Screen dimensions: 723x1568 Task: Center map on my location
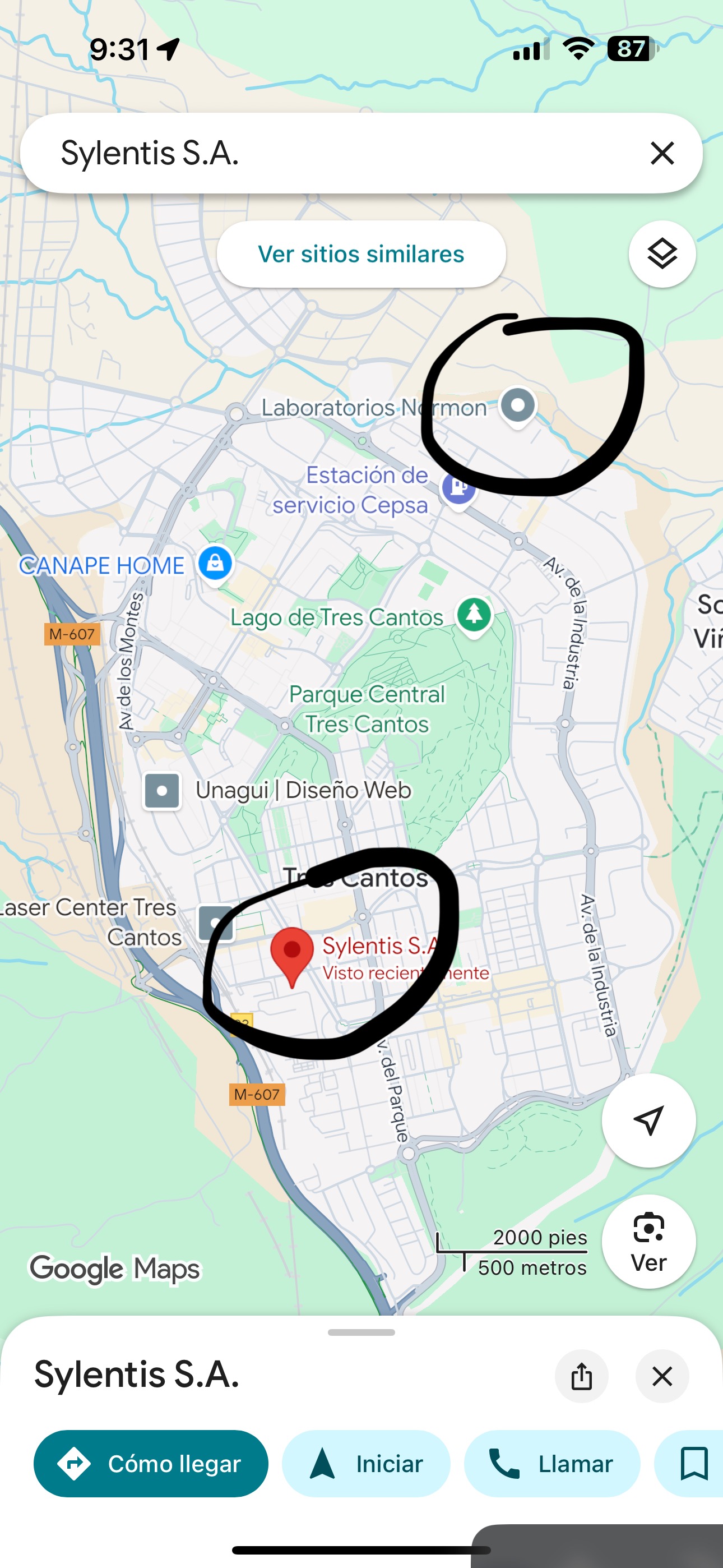coord(648,1120)
